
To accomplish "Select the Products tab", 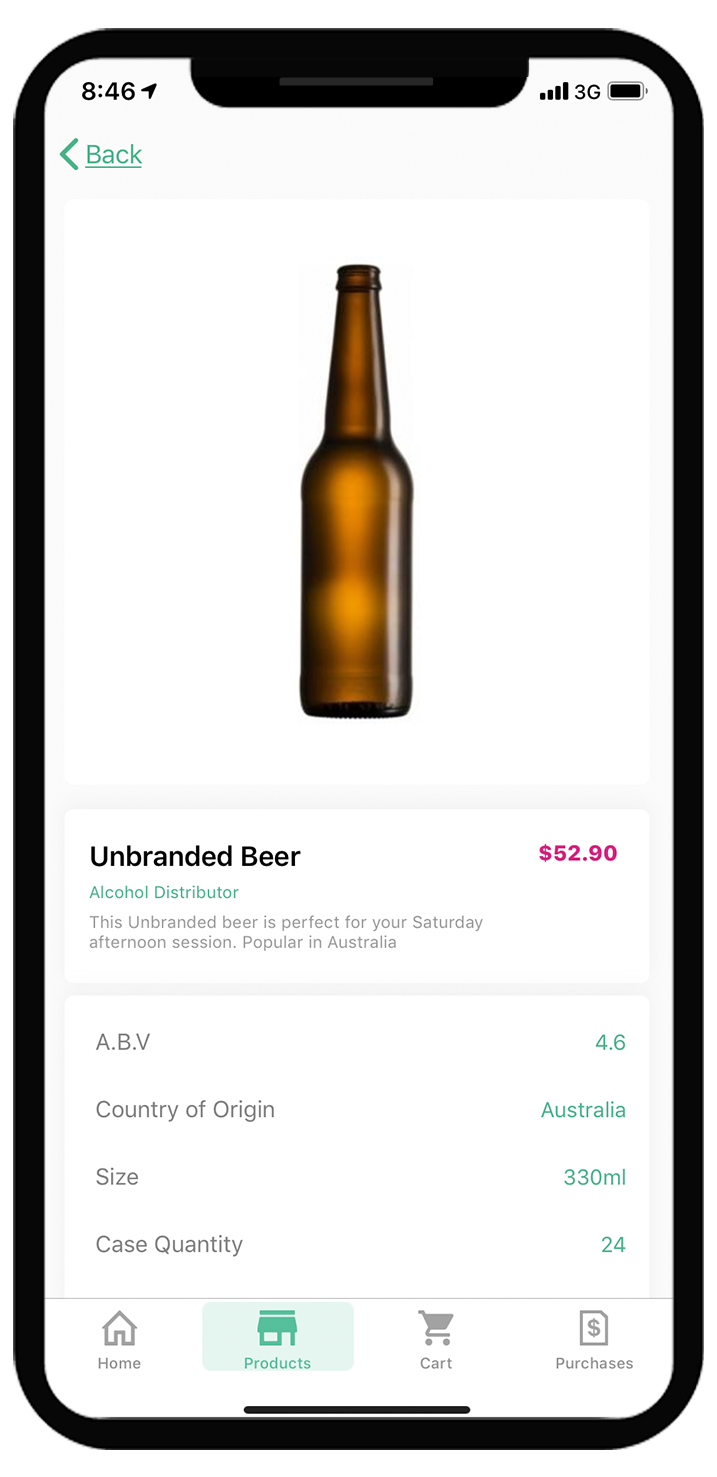I will 277,1339.
